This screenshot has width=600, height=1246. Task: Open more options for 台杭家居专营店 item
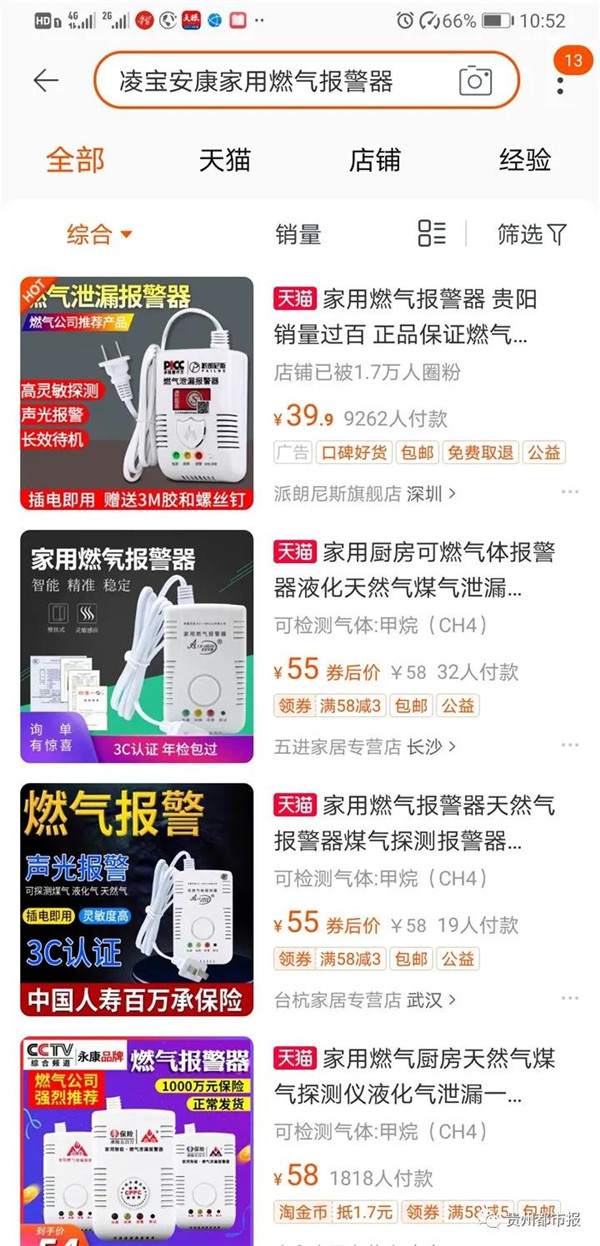[569, 999]
